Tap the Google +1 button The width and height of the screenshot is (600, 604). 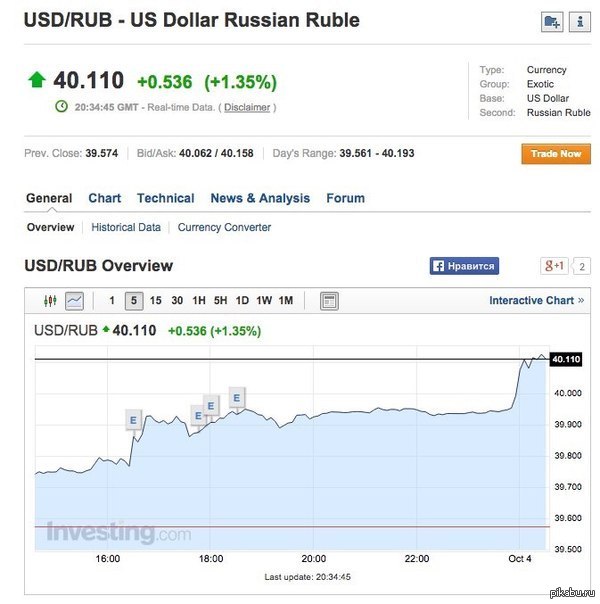pos(554,266)
